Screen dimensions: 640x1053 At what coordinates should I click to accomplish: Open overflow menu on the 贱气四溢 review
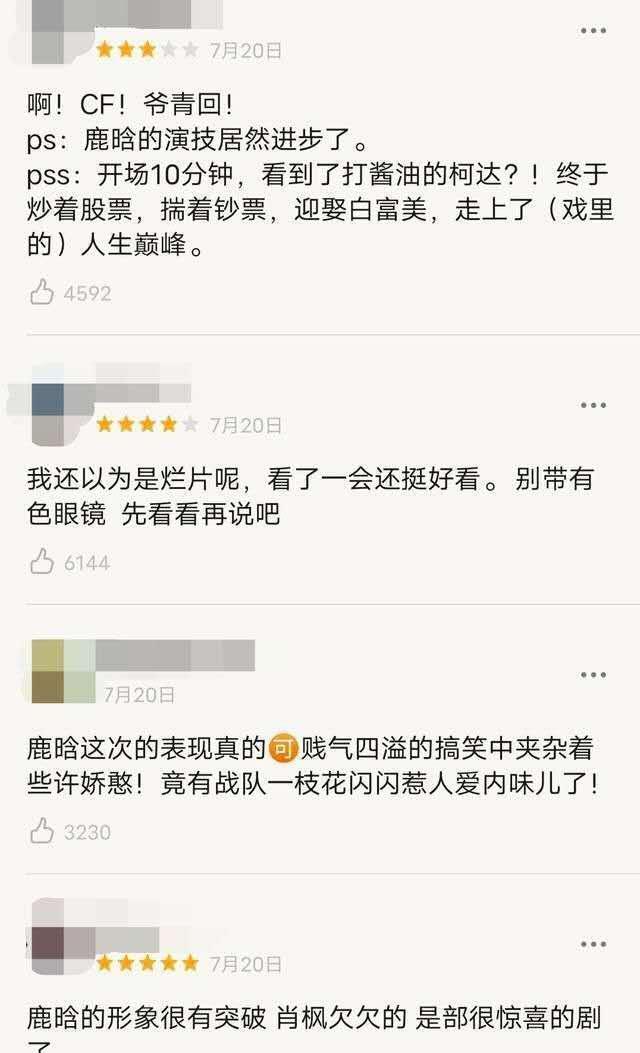pos(593,675)
